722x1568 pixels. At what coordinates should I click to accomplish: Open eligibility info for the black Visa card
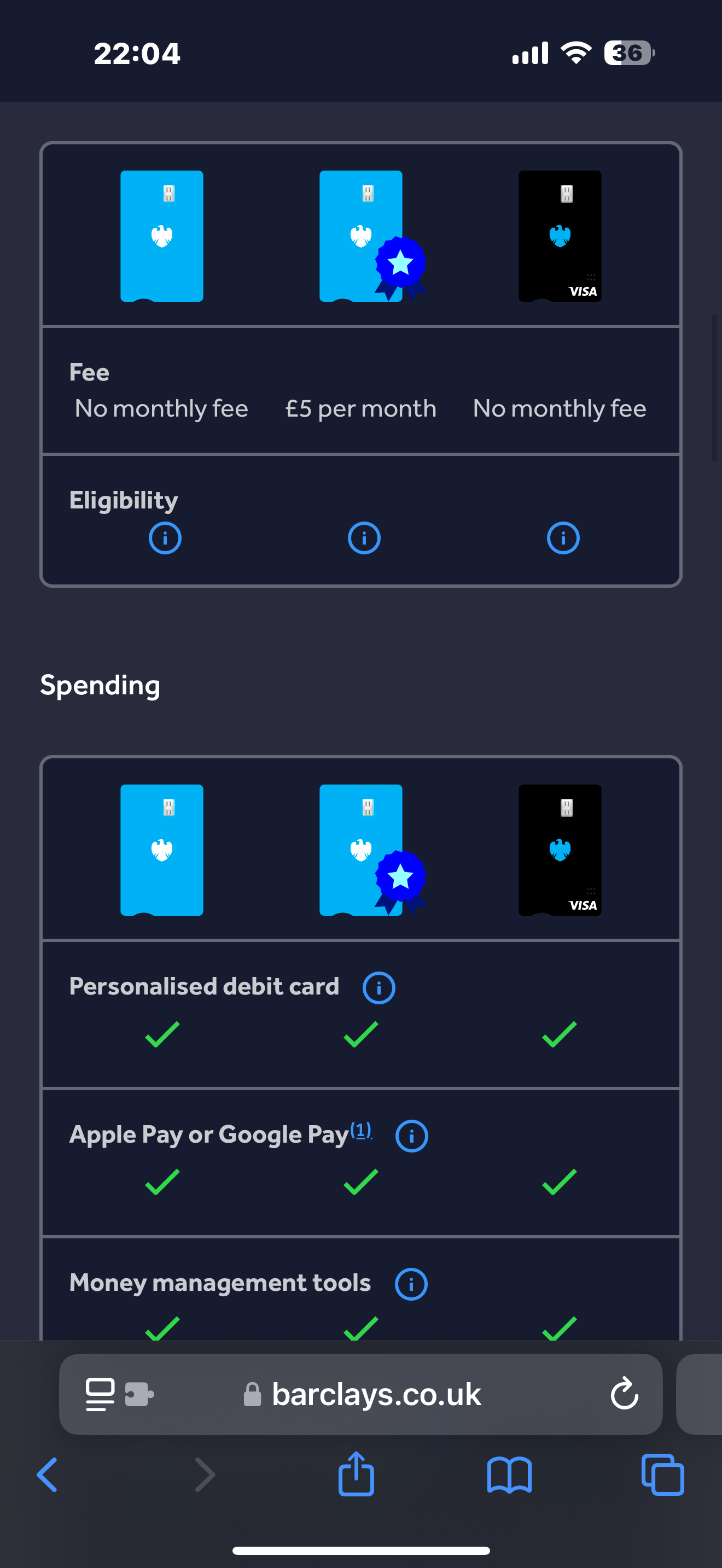pos(563,538)
